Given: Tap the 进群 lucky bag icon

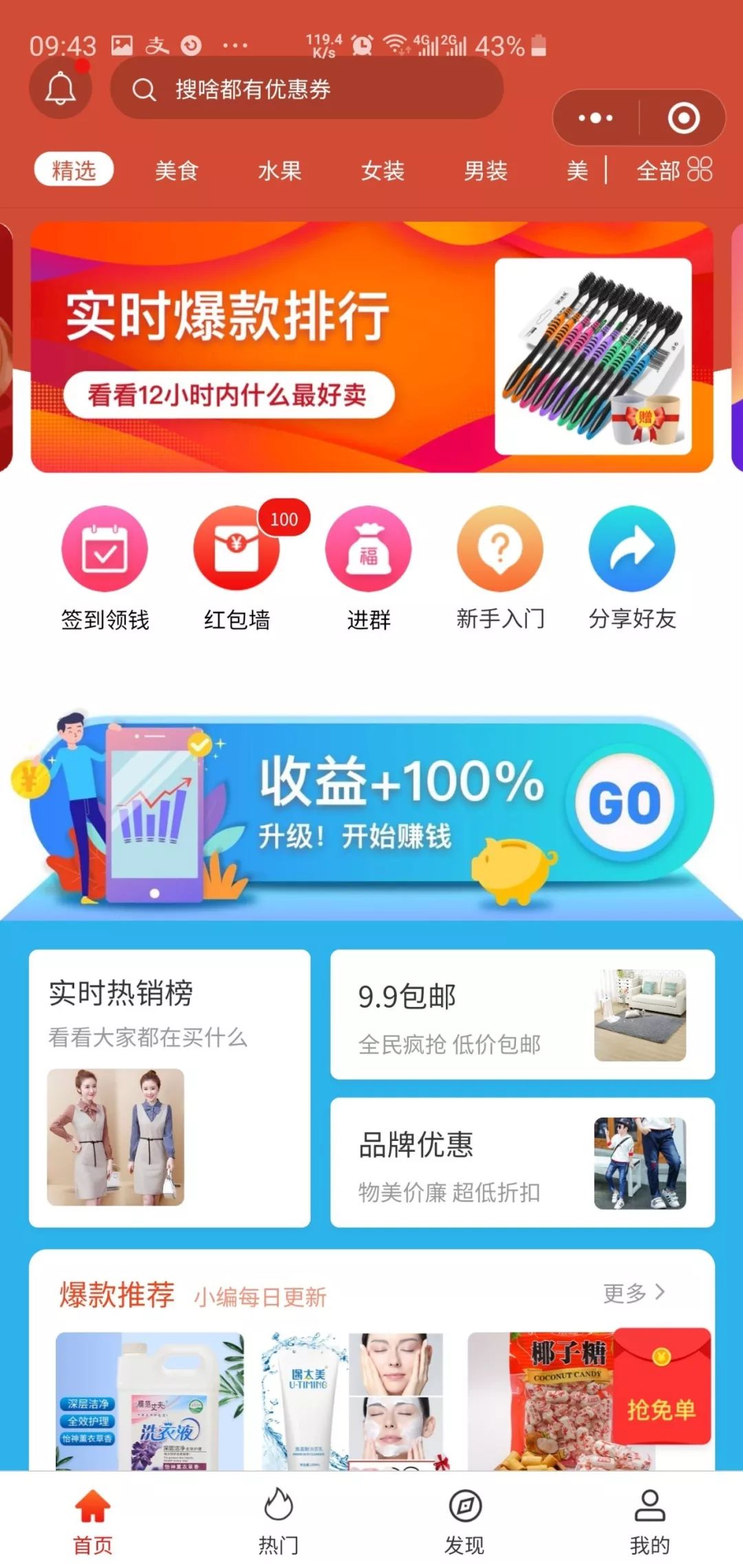Looking at the screenshot, I should 369,549.
